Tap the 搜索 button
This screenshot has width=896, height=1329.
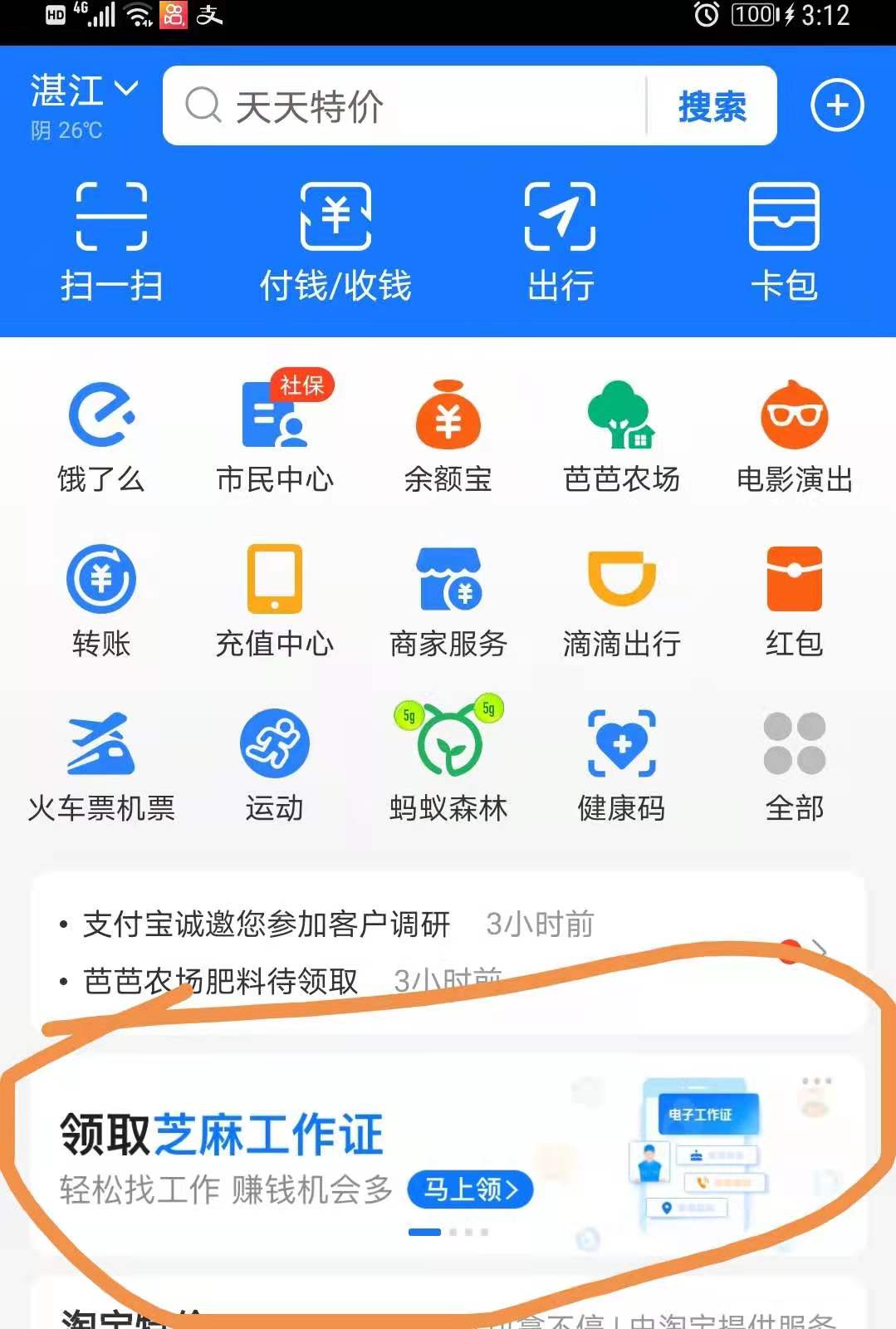pos(712,106)
